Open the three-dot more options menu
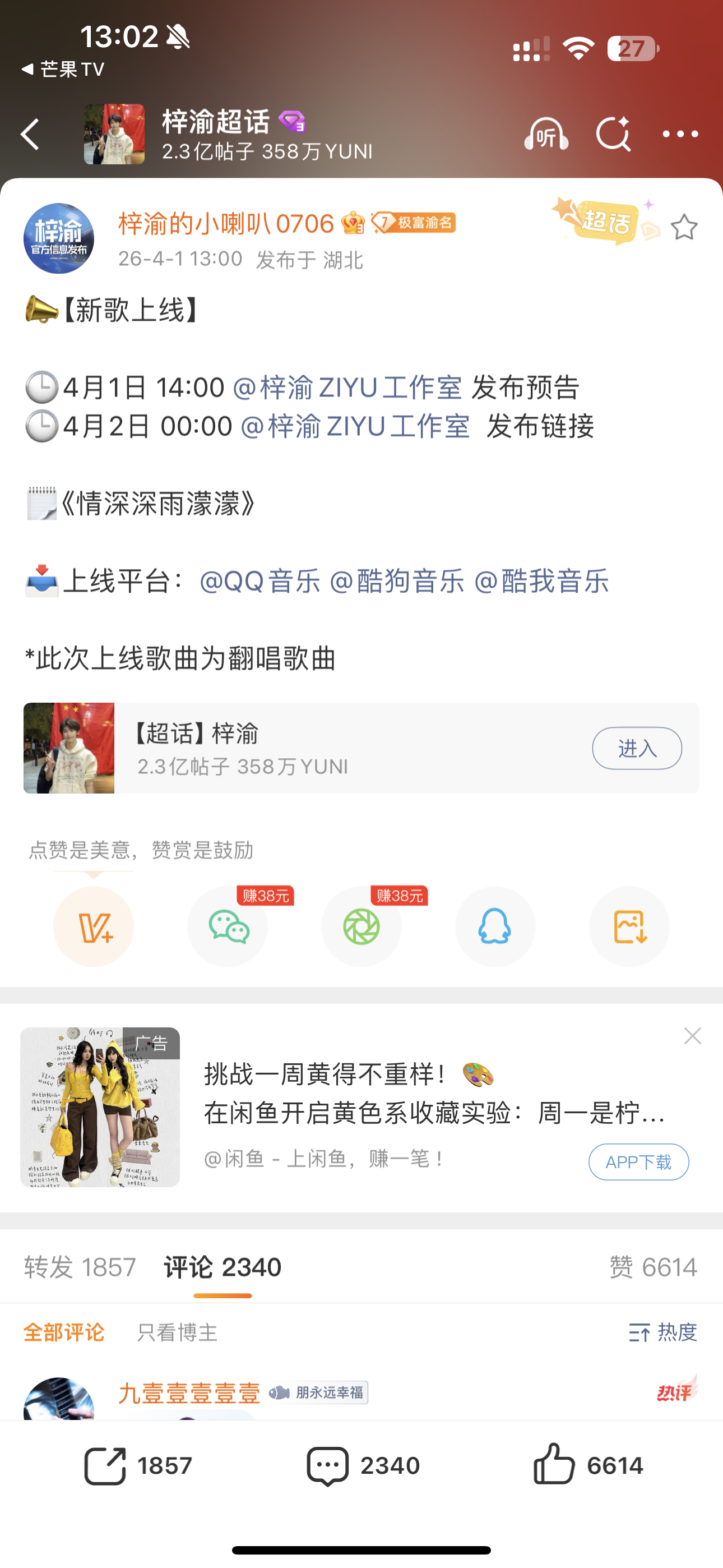 pos(681,135)
